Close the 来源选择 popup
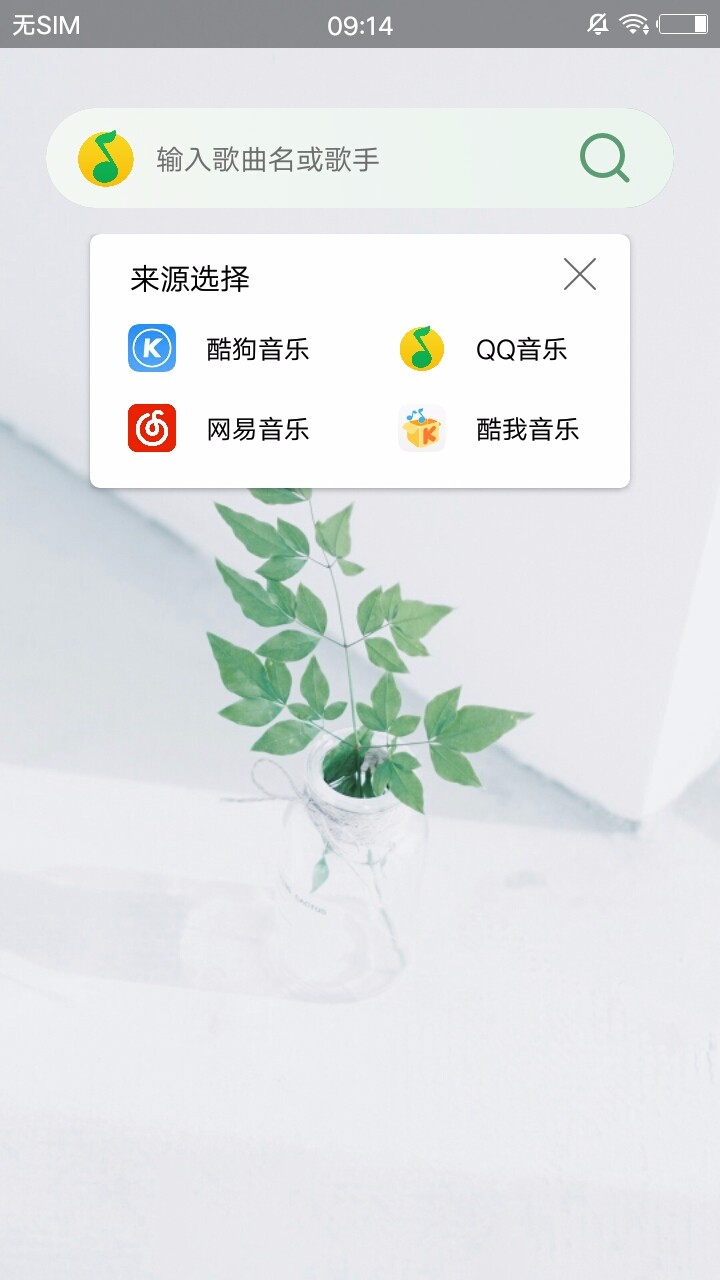 click(x=580, y=274)
